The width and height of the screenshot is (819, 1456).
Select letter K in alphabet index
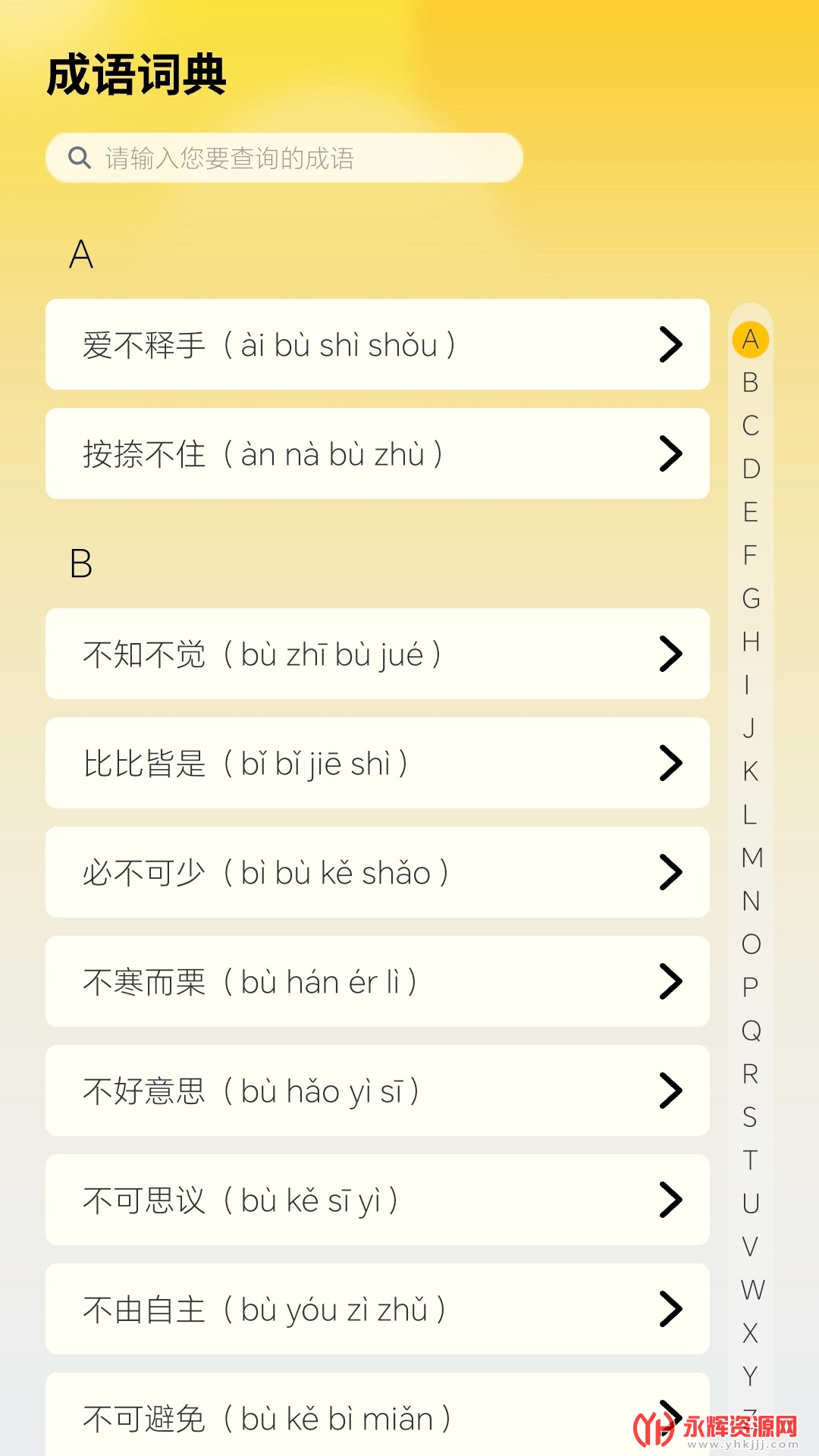[751, 771]
